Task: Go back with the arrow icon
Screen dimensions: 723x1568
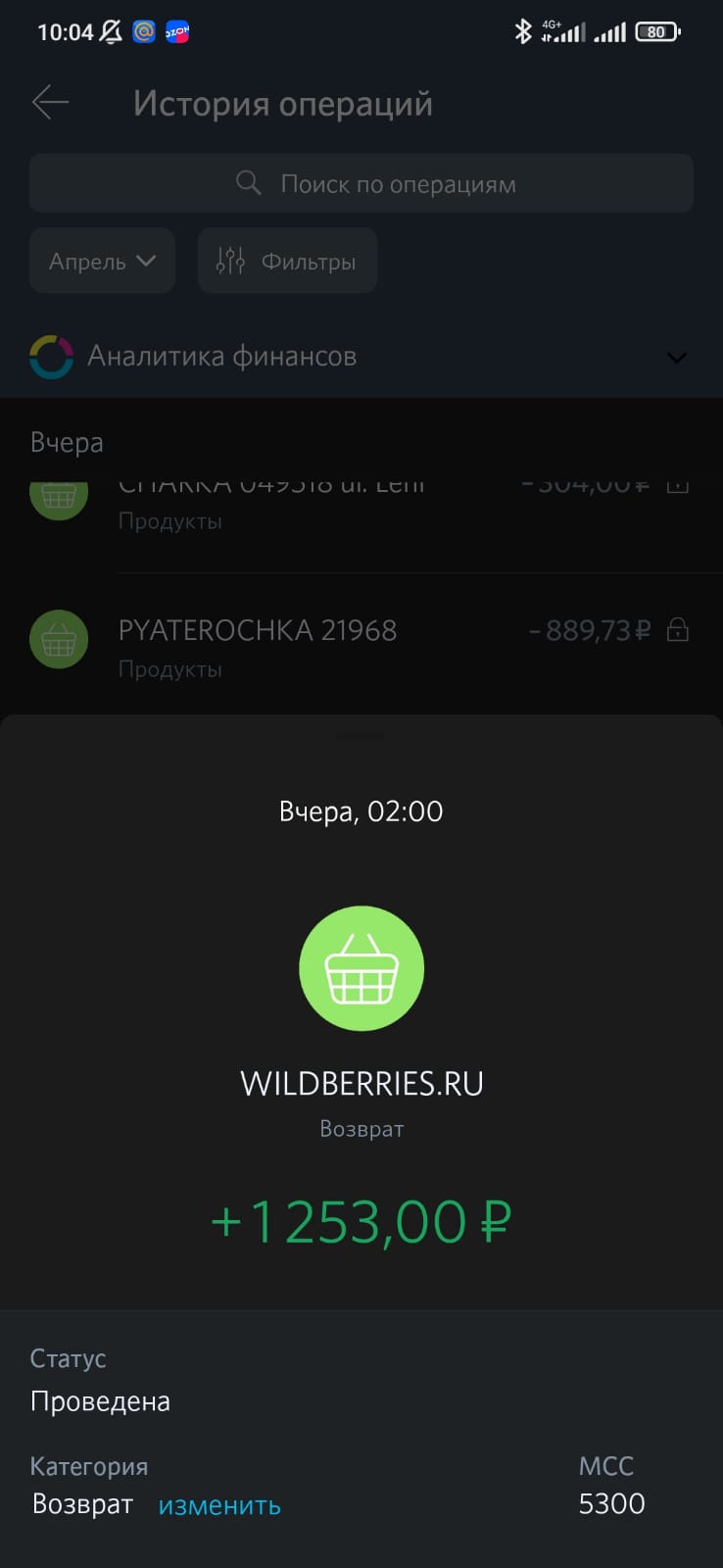Action: pyautogui.click(x=50, y=102)
